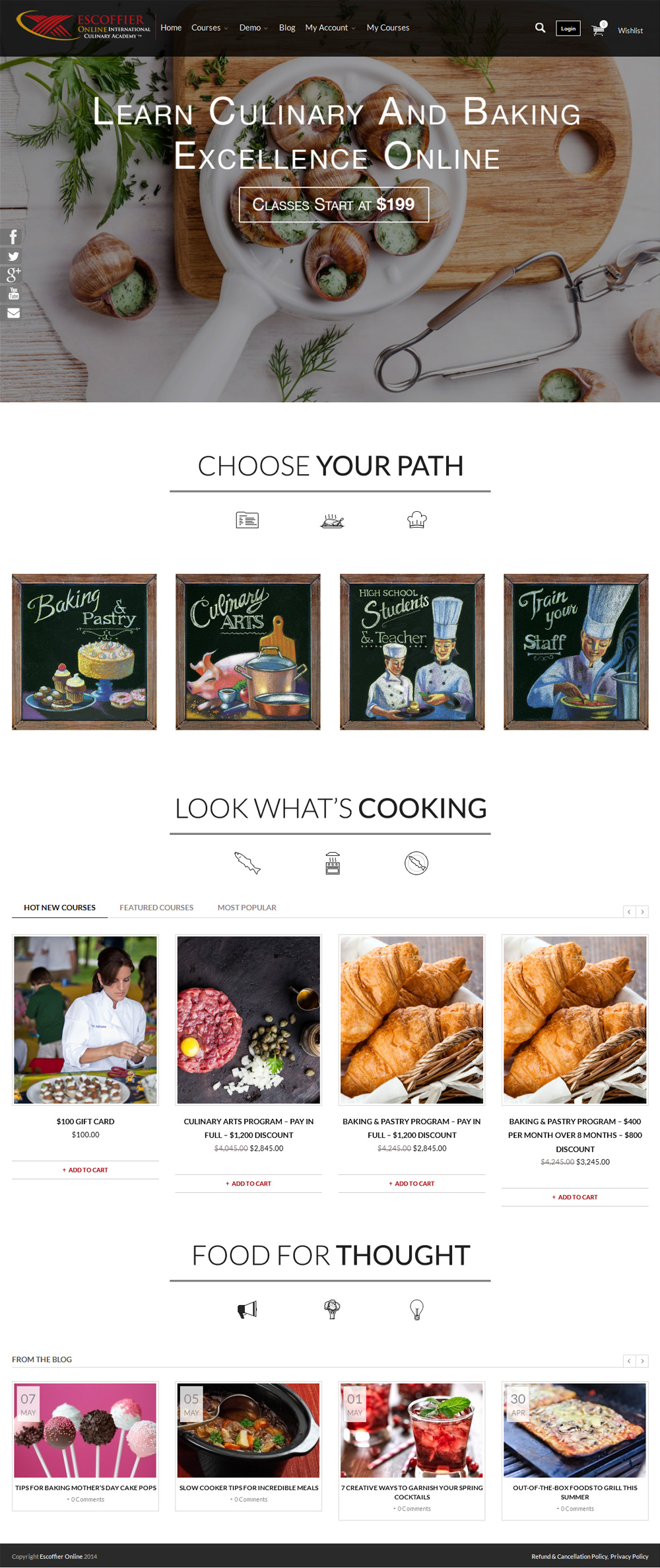Viewport: 660px width, 1568px height.
Task: Open the shopping cart icon
Action: pyautogui.click(x=598, y=30)
